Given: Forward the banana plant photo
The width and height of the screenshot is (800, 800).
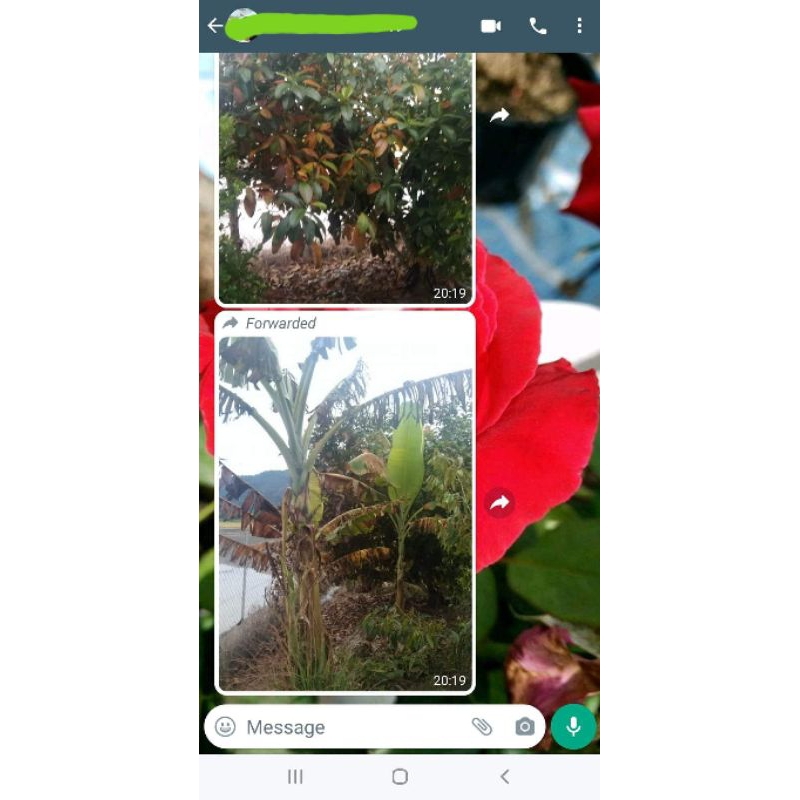Looking at the screenshot, I should point(499,502).
